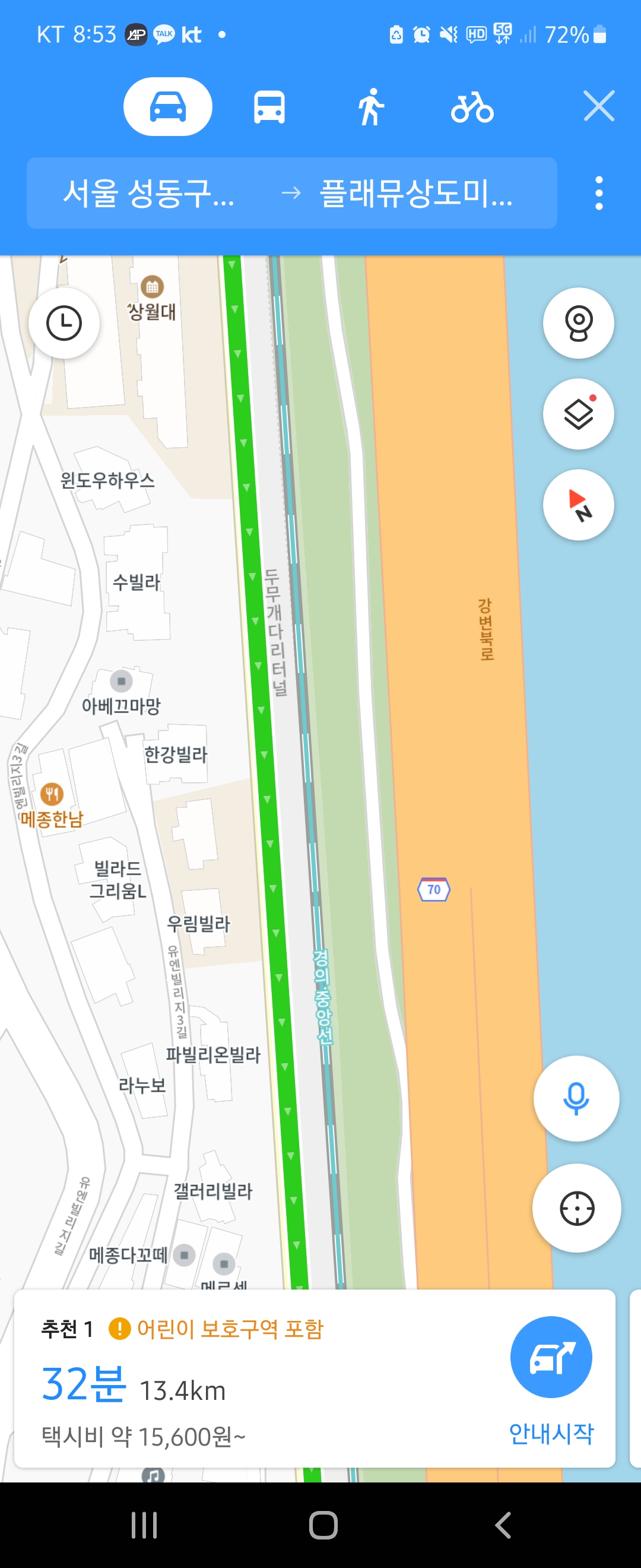Switch to bicycle directions
Viewport: 641px width, 1568px height.
pyautogui.click(x=472, y=107)
